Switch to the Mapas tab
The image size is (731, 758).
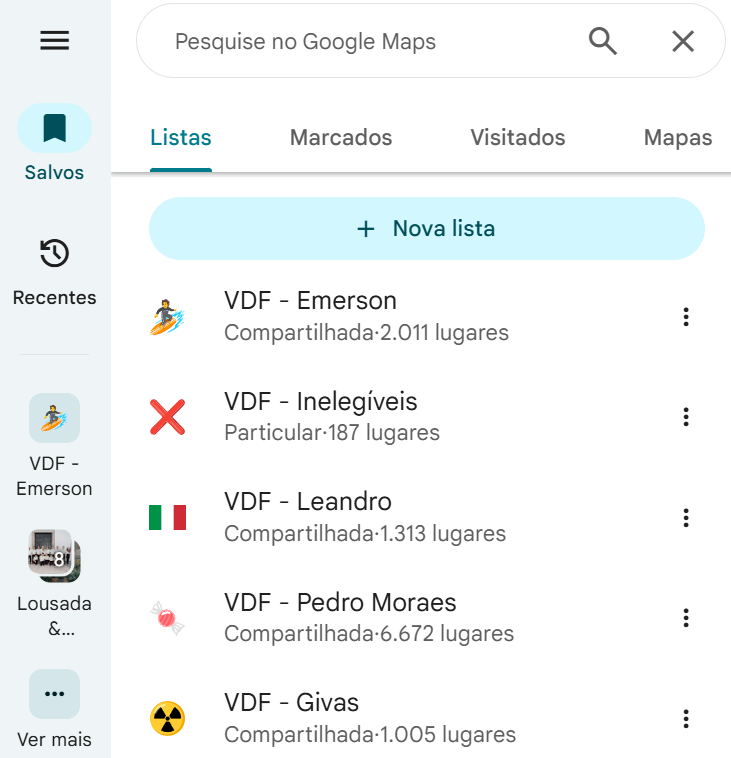pos(677,138)
